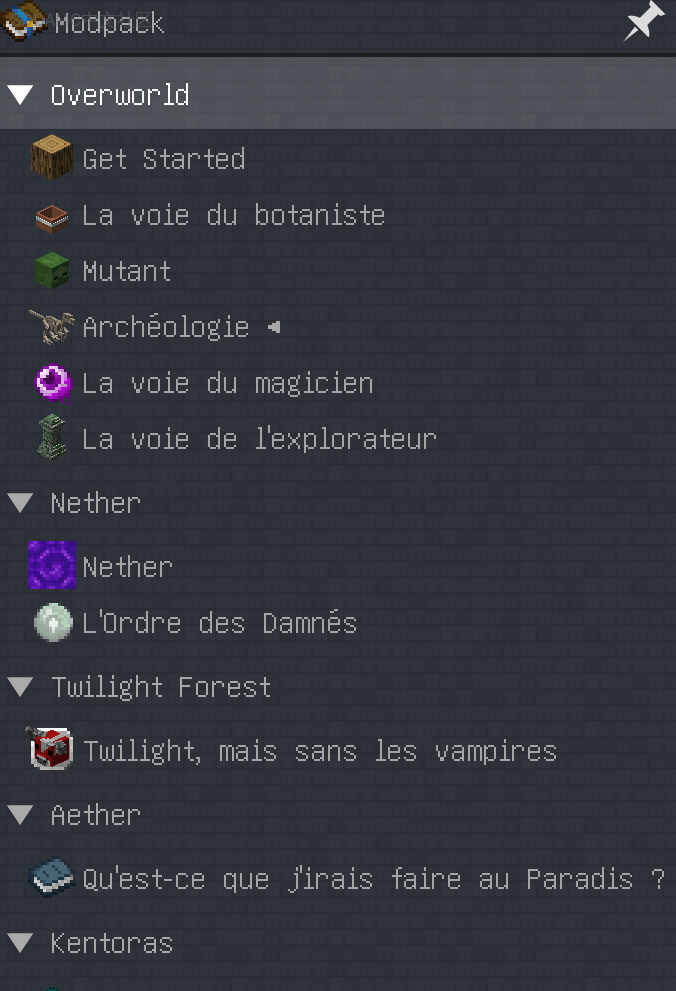
Task: Collapse the Aether section
Action: pos(22,815)
